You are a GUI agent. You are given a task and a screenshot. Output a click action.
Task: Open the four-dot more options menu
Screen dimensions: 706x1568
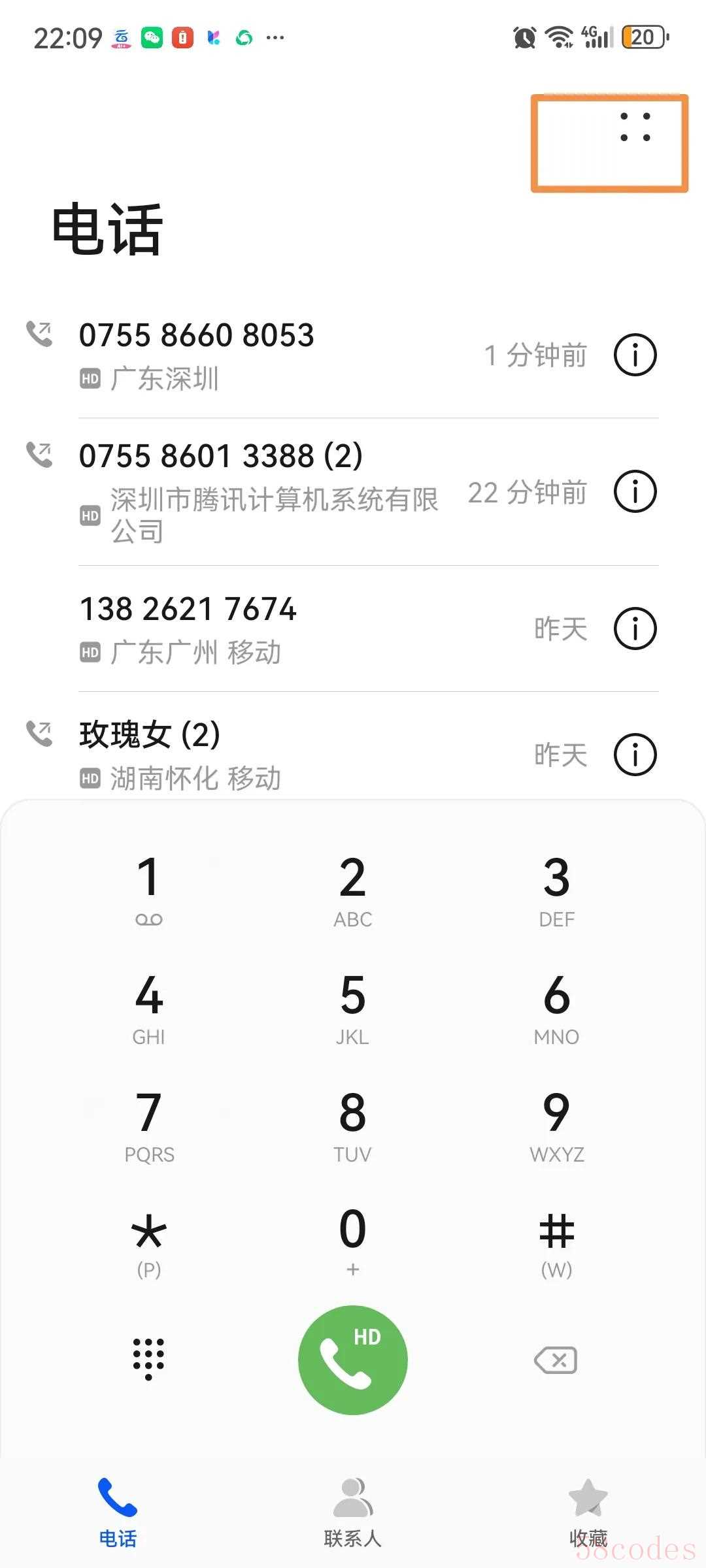635,127
